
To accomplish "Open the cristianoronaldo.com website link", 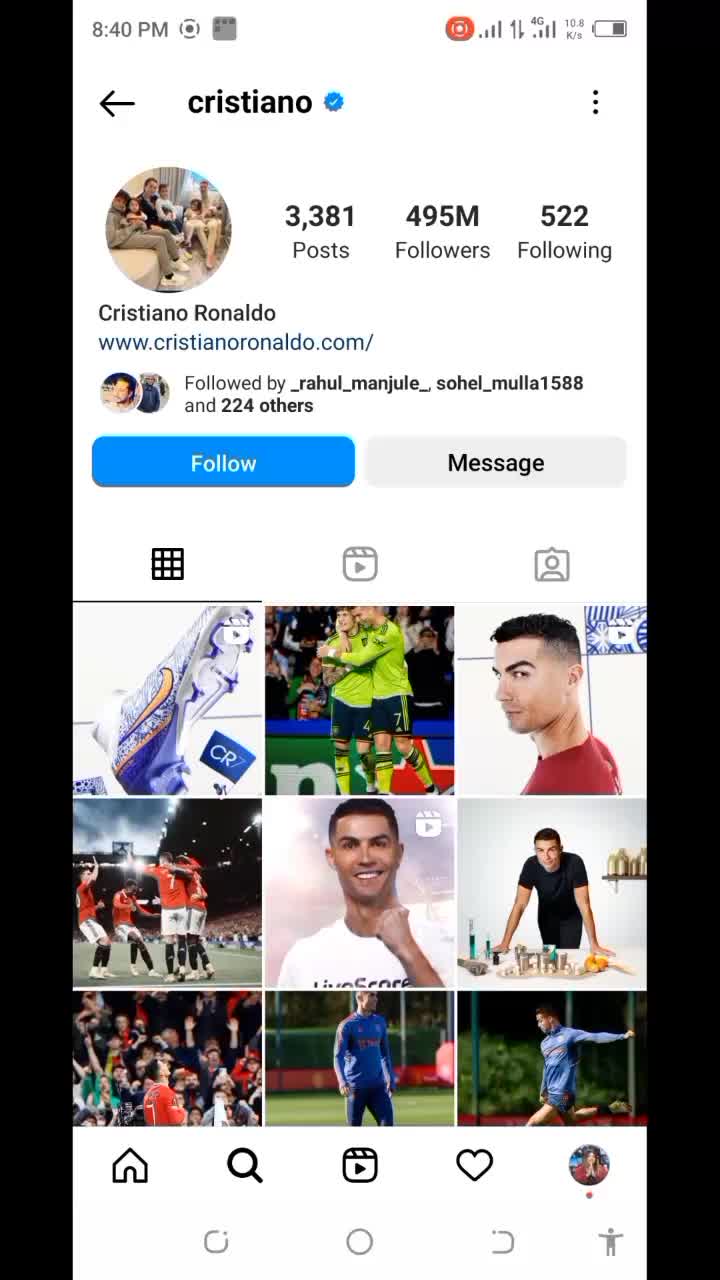I will [236, 342].
